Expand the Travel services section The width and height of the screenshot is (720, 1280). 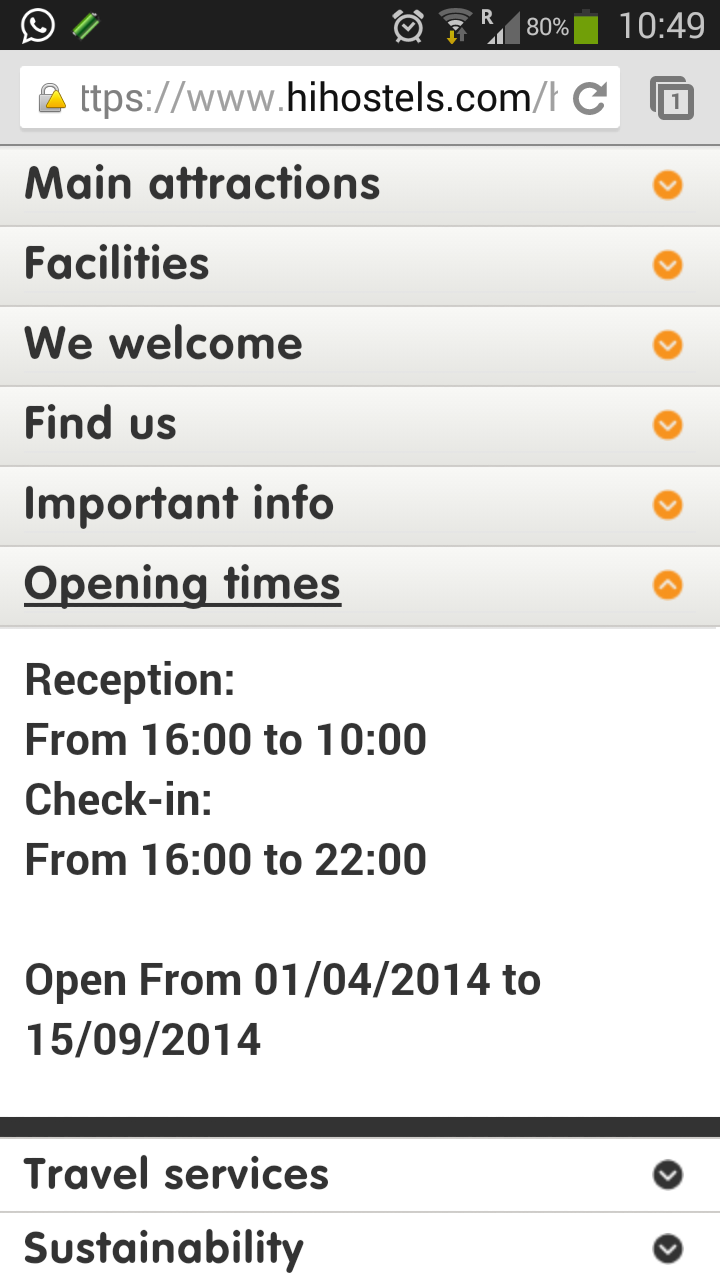tap(360, 1175)
